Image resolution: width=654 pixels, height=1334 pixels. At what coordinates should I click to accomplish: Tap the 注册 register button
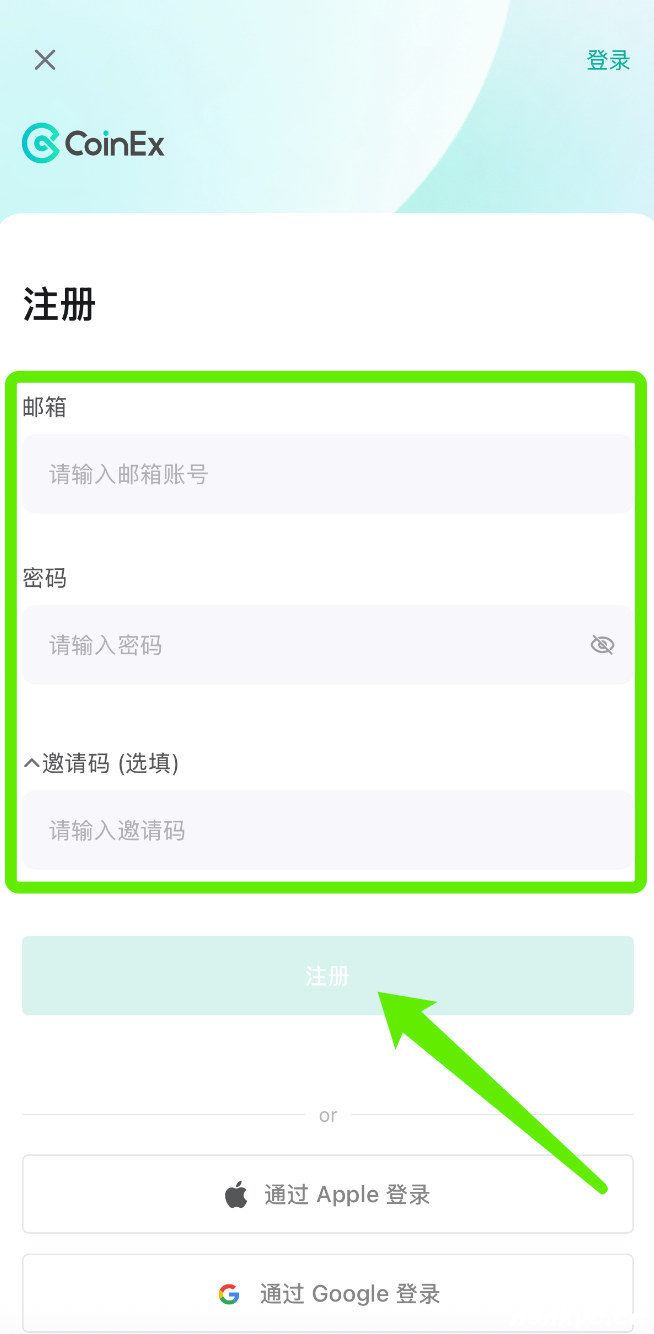(327, 975)
